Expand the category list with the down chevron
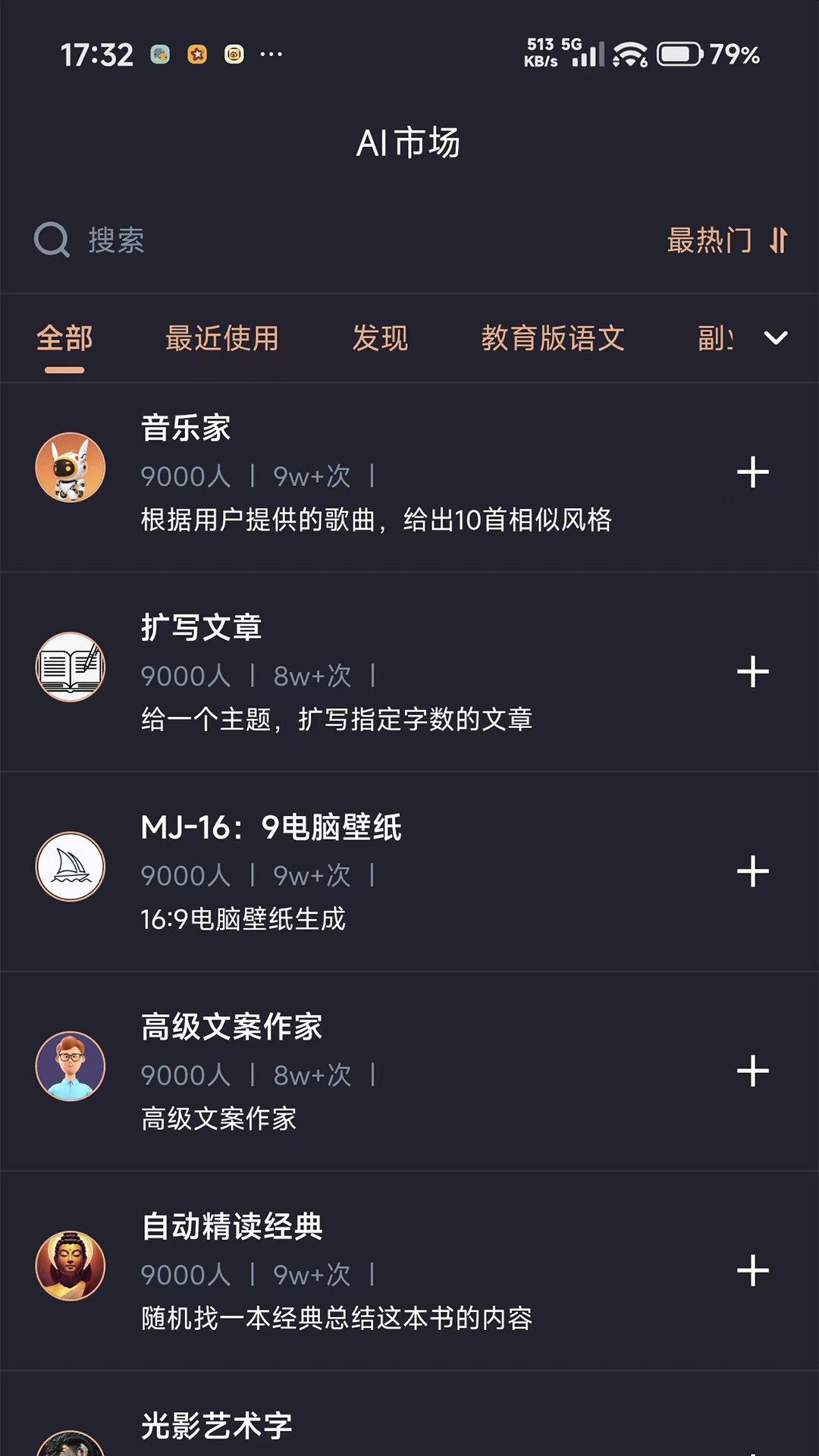Viewport: 819px width, 1456px height. pos(775,338)
